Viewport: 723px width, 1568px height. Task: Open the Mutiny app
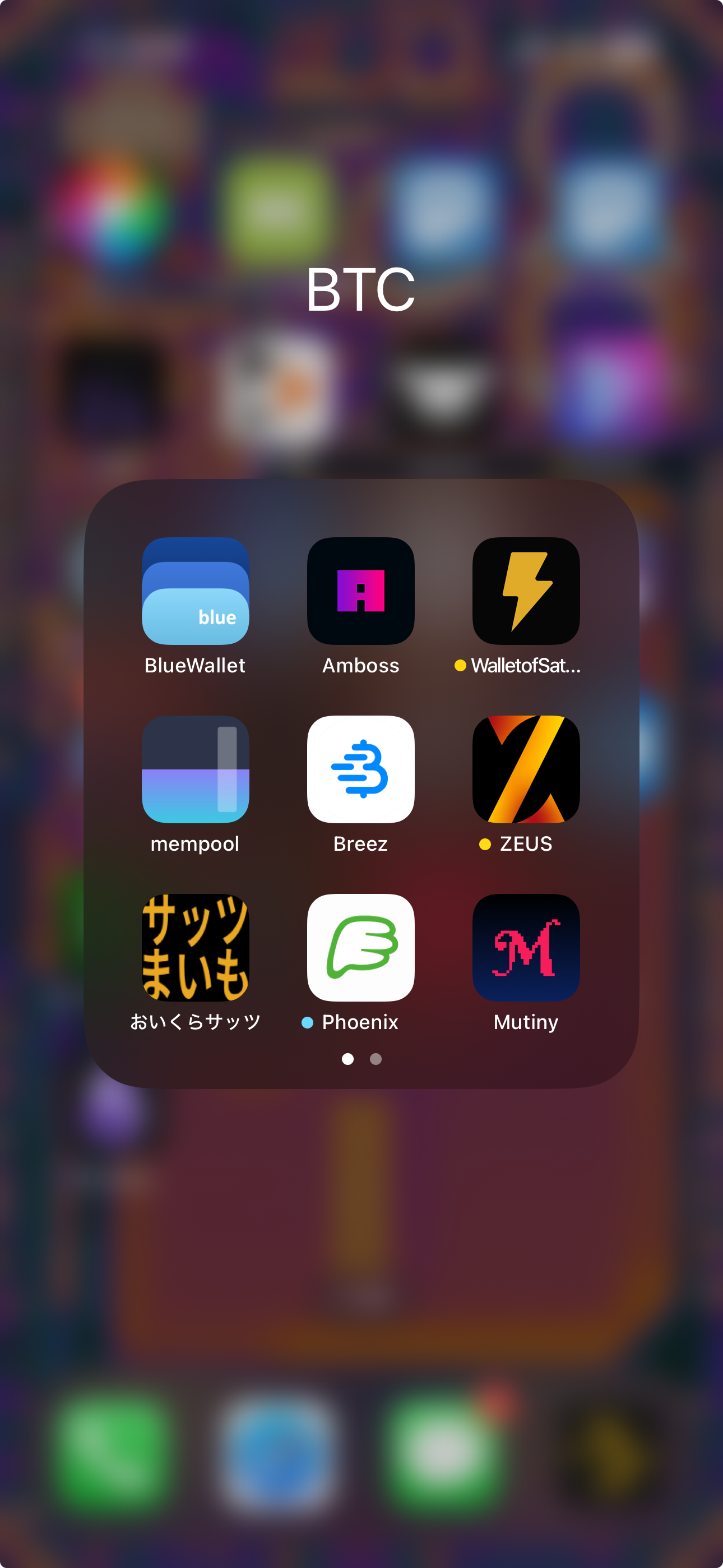click(x=526, y=947)
